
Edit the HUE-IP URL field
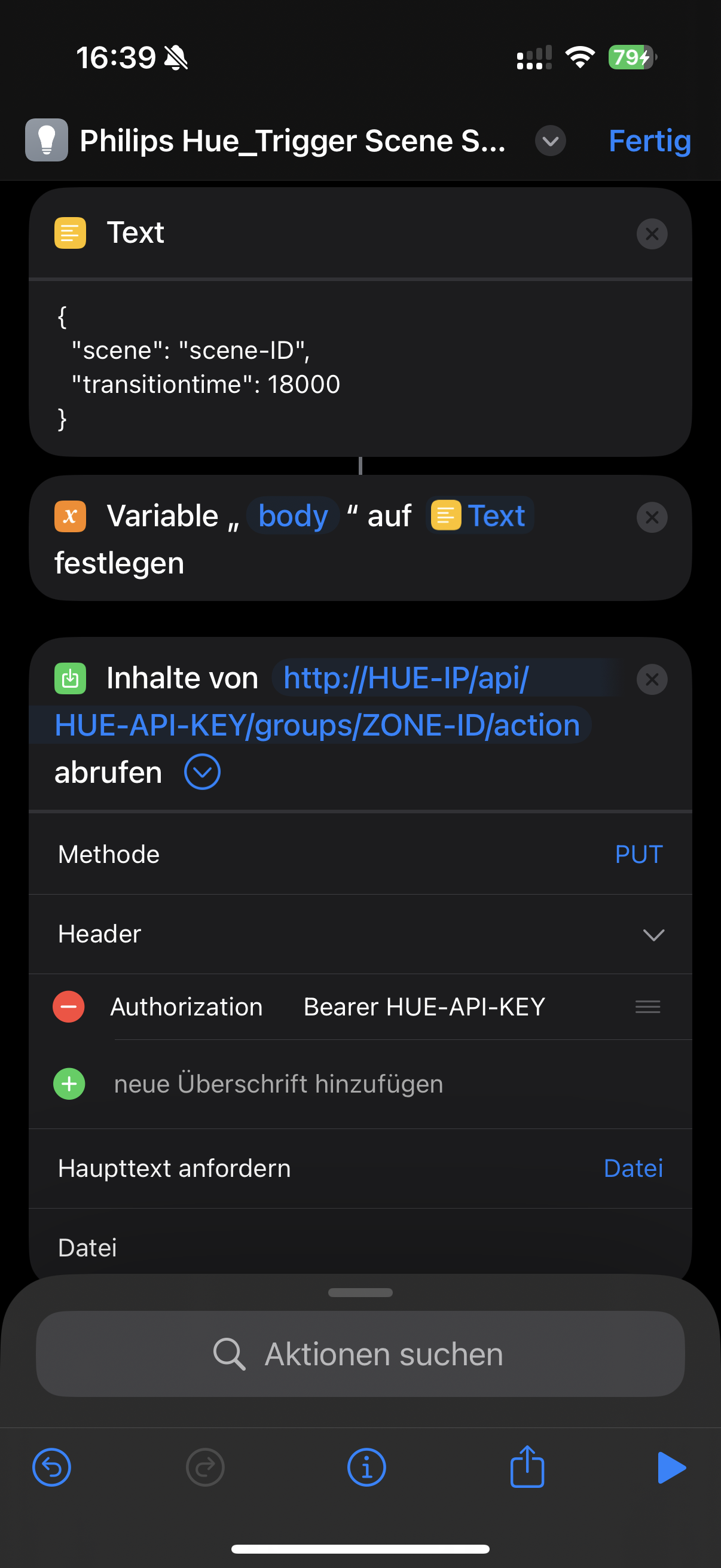(316, 701)
